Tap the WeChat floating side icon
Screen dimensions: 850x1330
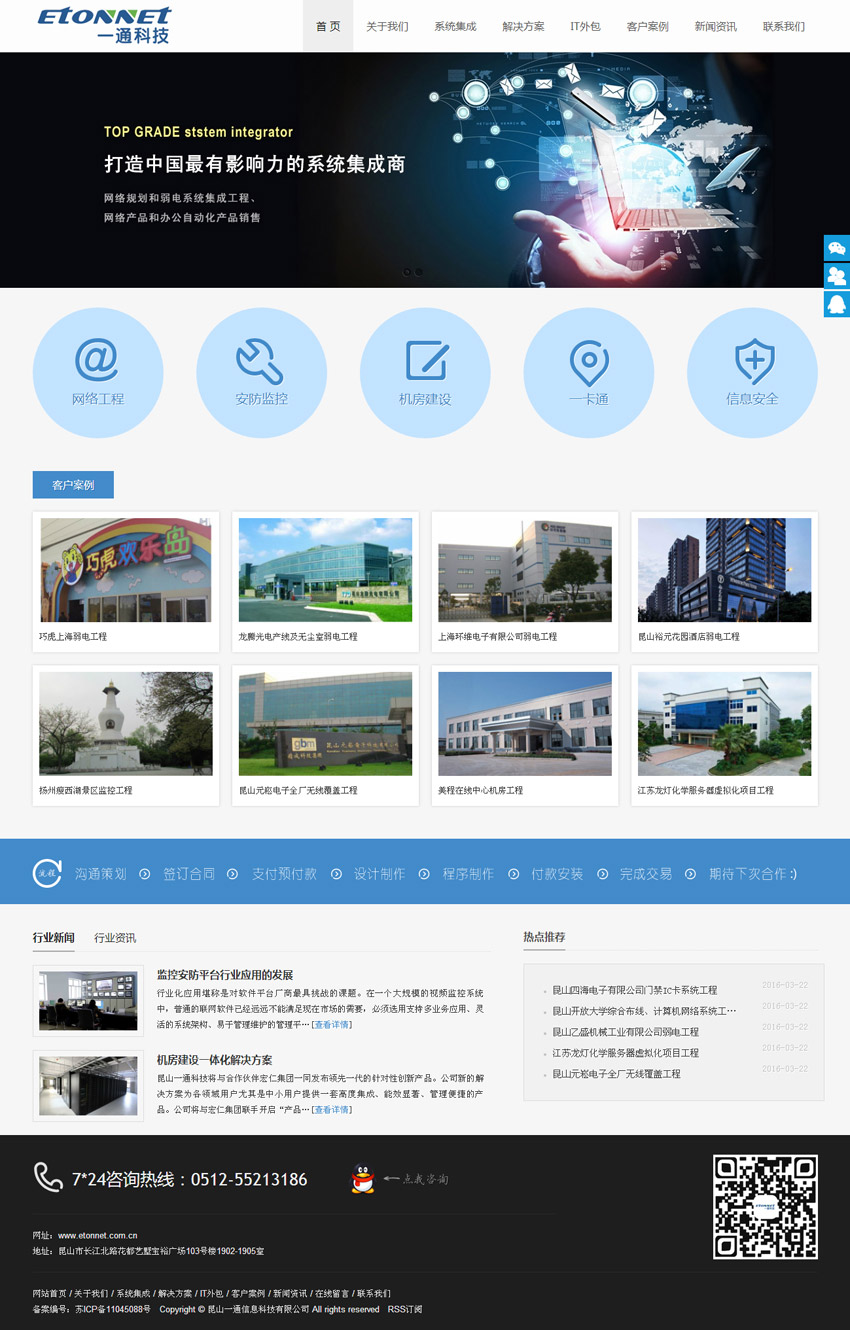click(x=837, y=248)
